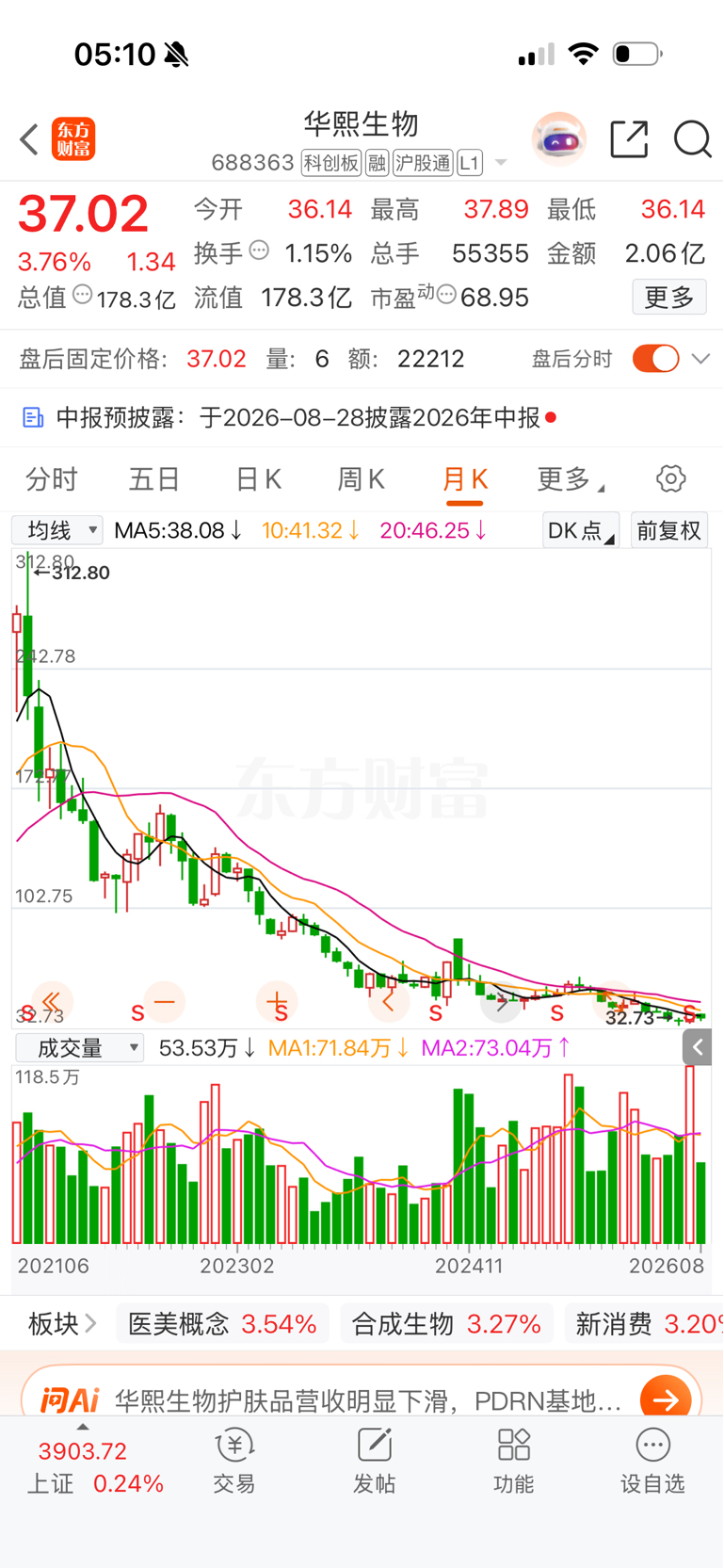
Task: Switch to the 五日 chart tab
Action: pos(154,479)
